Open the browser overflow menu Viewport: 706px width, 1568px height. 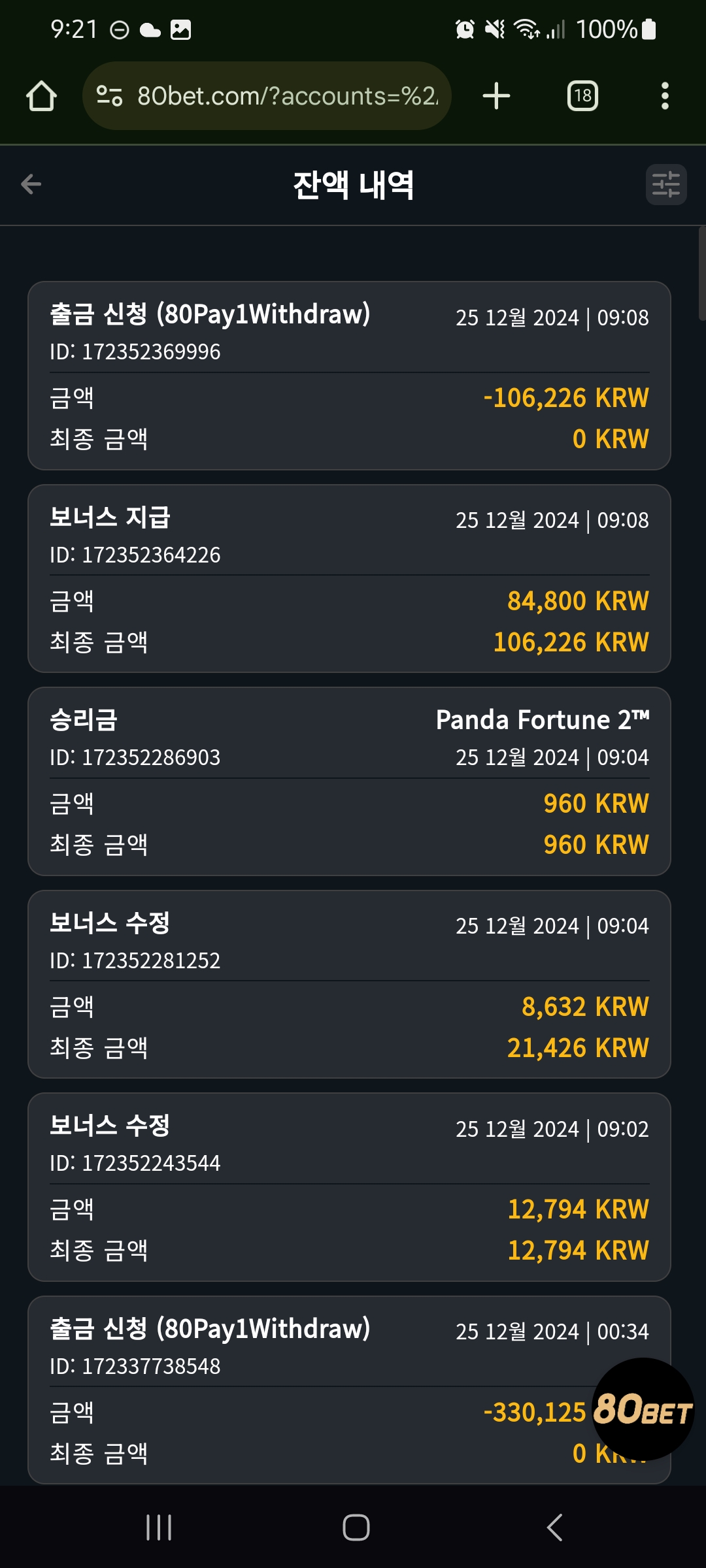click(665, 96)
